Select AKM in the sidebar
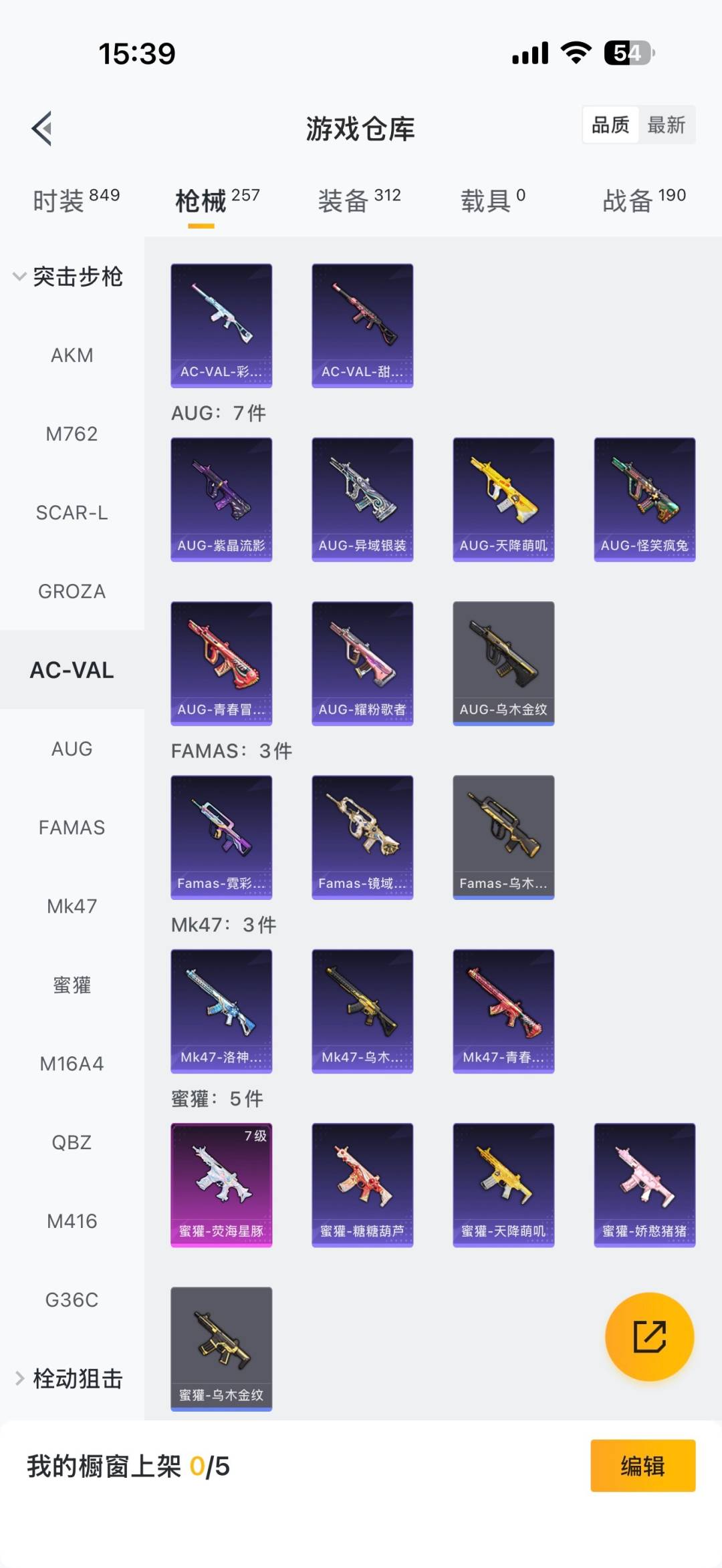 (72, 355)
